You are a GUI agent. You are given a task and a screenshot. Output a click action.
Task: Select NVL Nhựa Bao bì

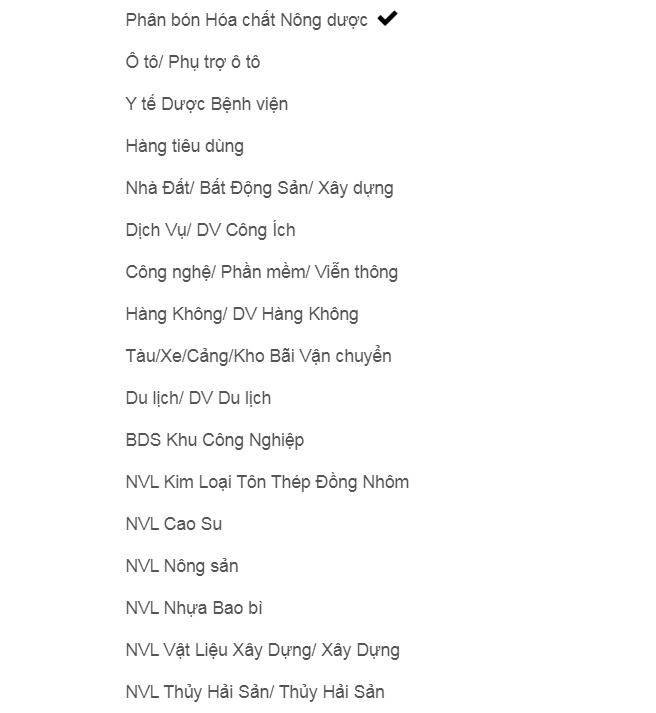194,608
